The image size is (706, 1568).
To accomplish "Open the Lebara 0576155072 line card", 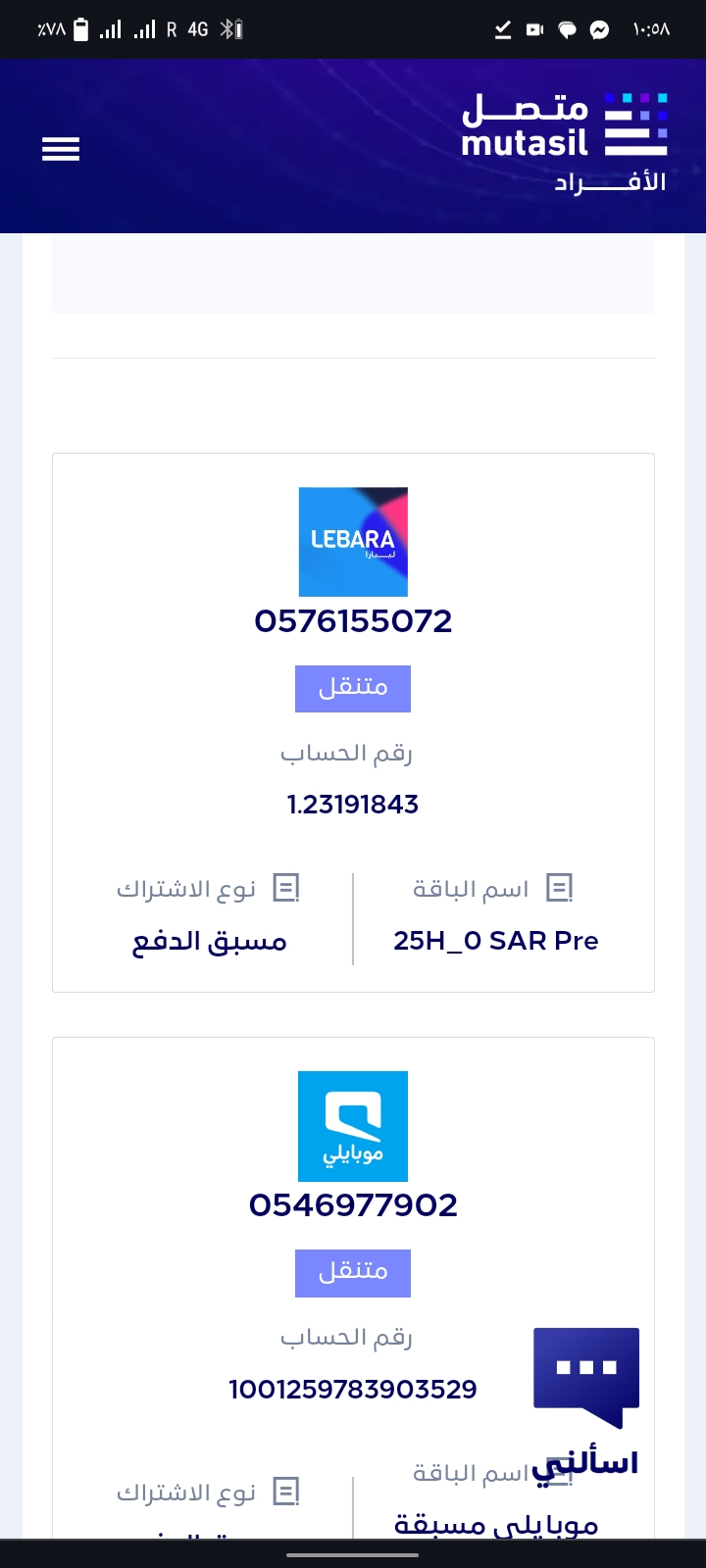I will 353,620.
